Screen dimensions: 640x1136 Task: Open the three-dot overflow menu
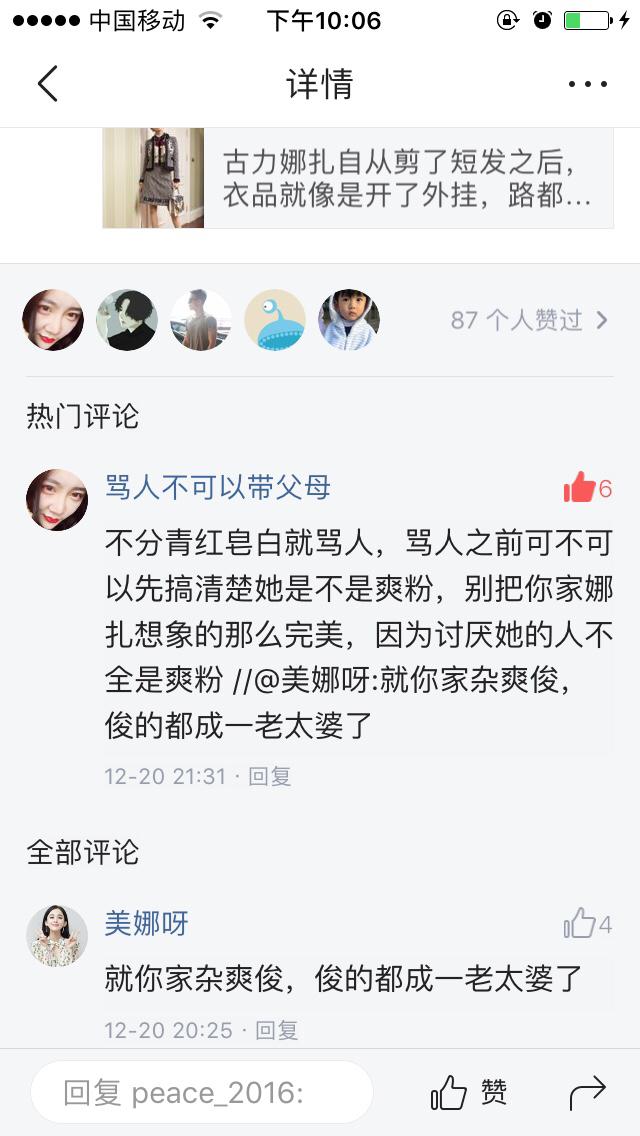[587, 84]
